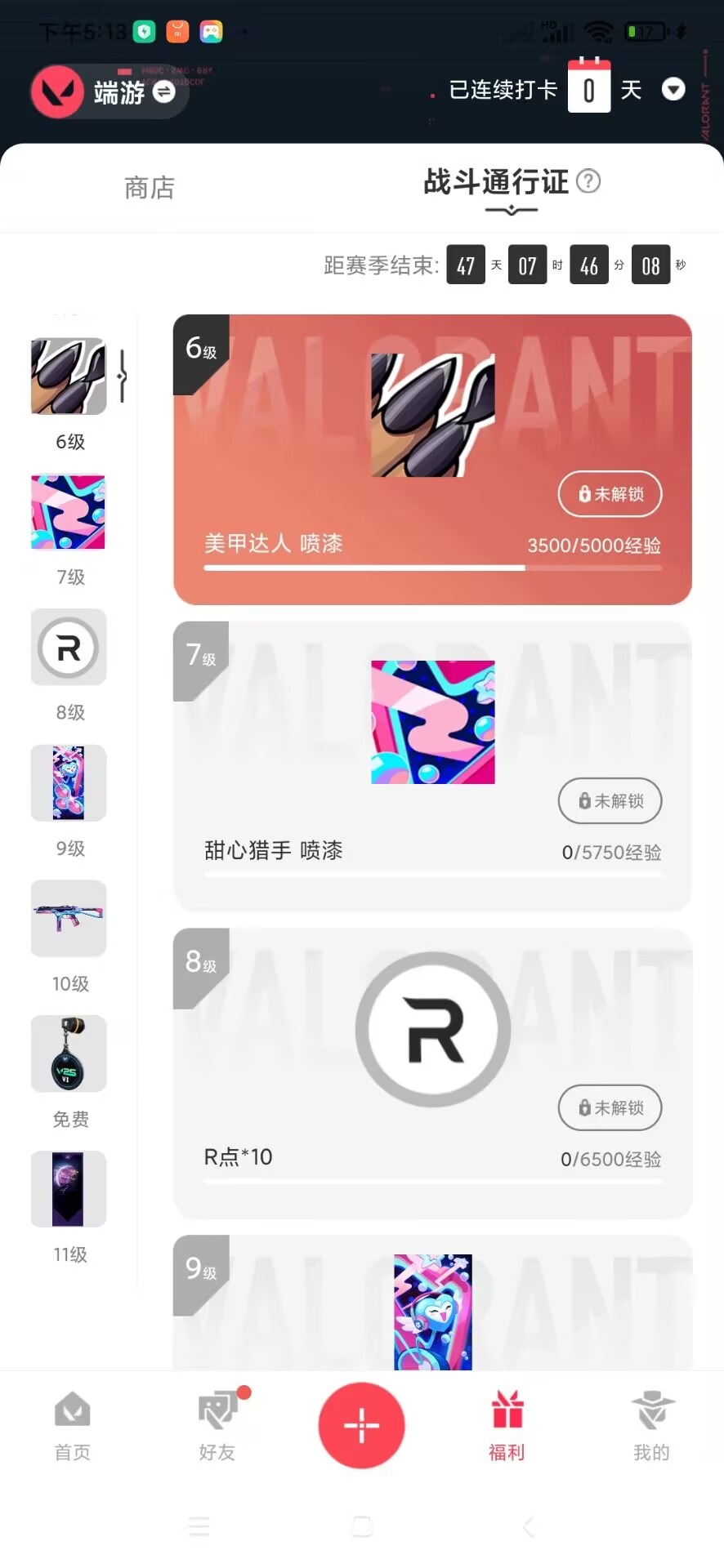Tap 未解锁 on the 甜心猎手 喷漆 card

[x=610, y=801]
